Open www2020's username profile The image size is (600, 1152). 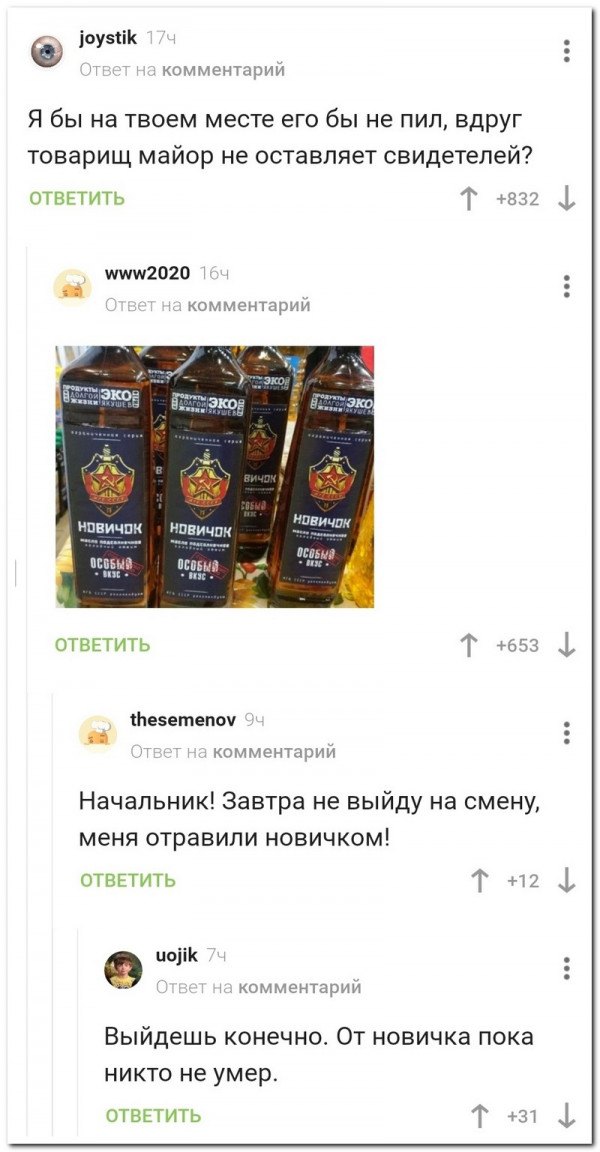pyautogui.click(x=147, y=273)
